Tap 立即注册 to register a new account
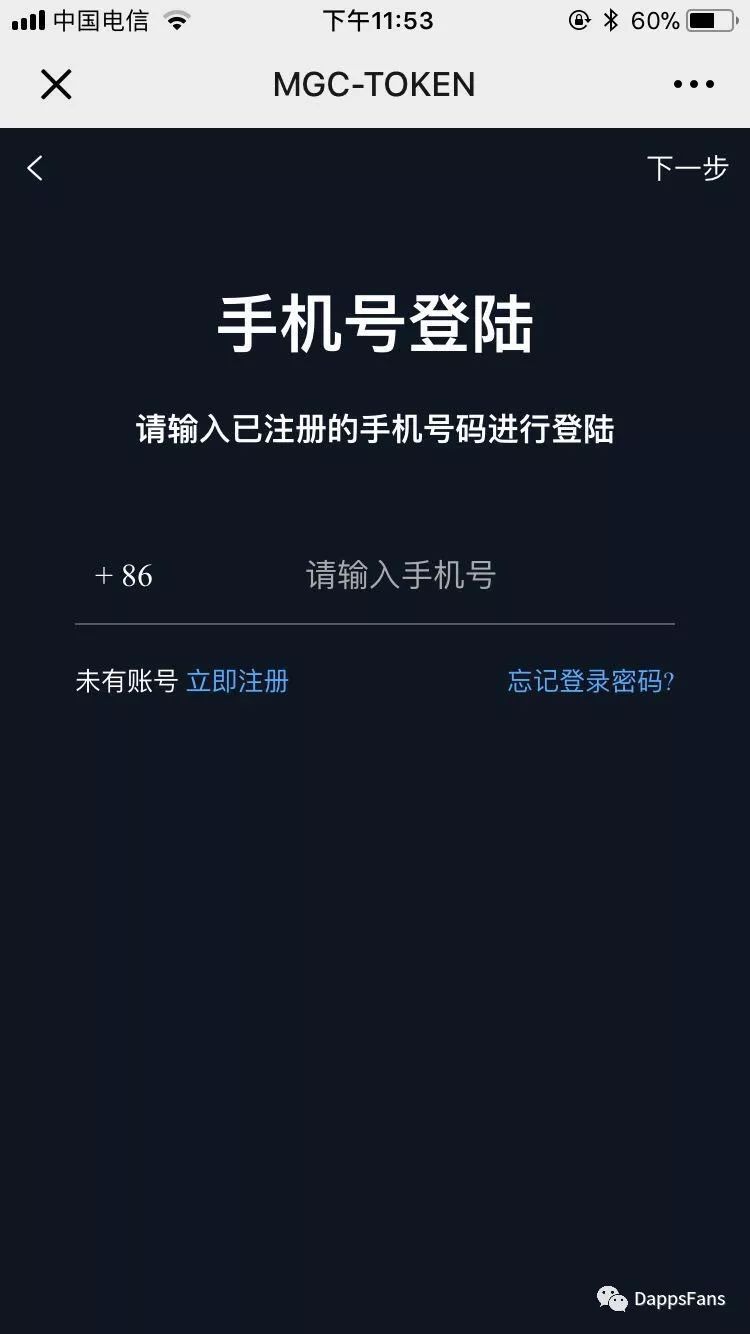 (238, 681)
